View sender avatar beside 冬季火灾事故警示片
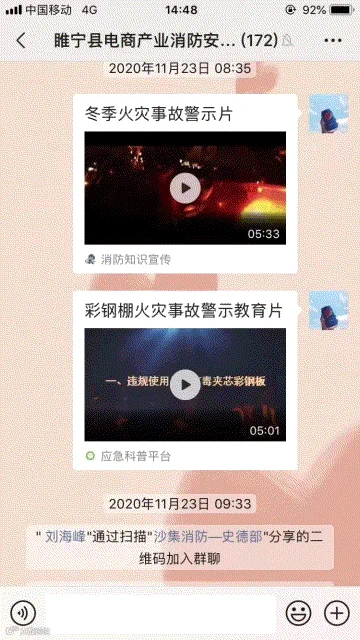This screenshot has height=640, width=360. tap(329, 113)
